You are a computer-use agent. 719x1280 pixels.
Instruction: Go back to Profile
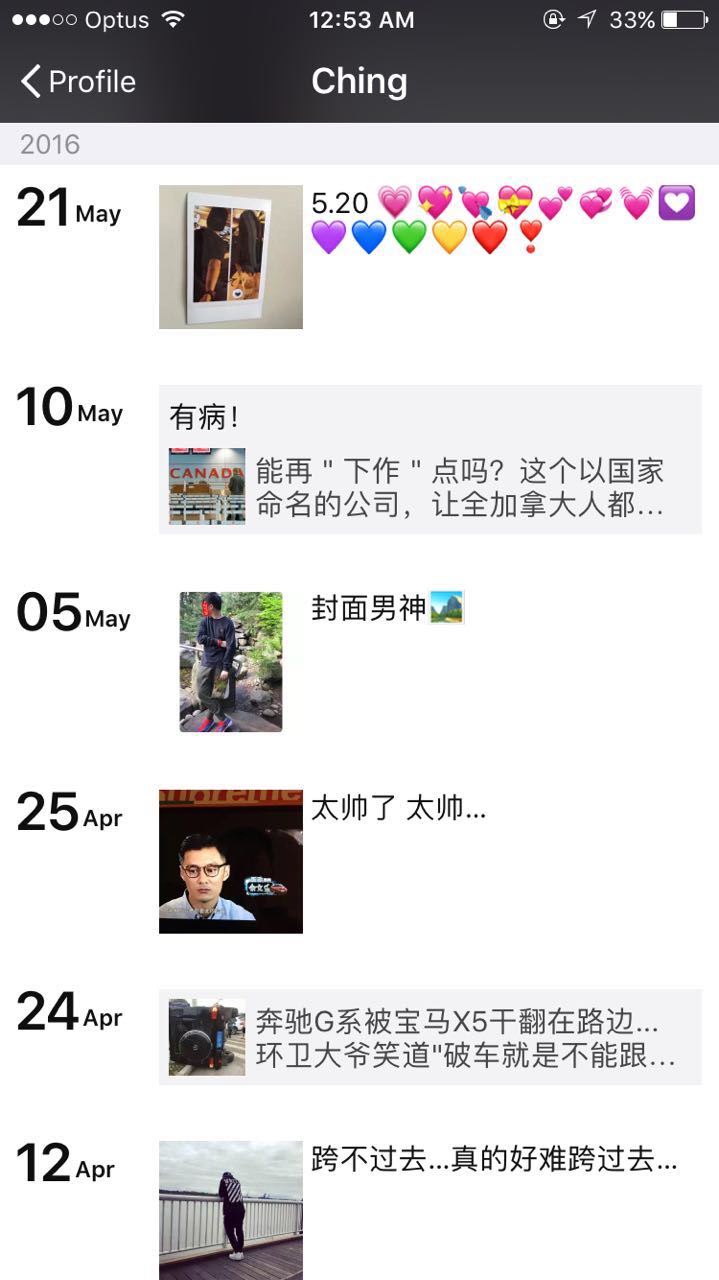point(78,82)
